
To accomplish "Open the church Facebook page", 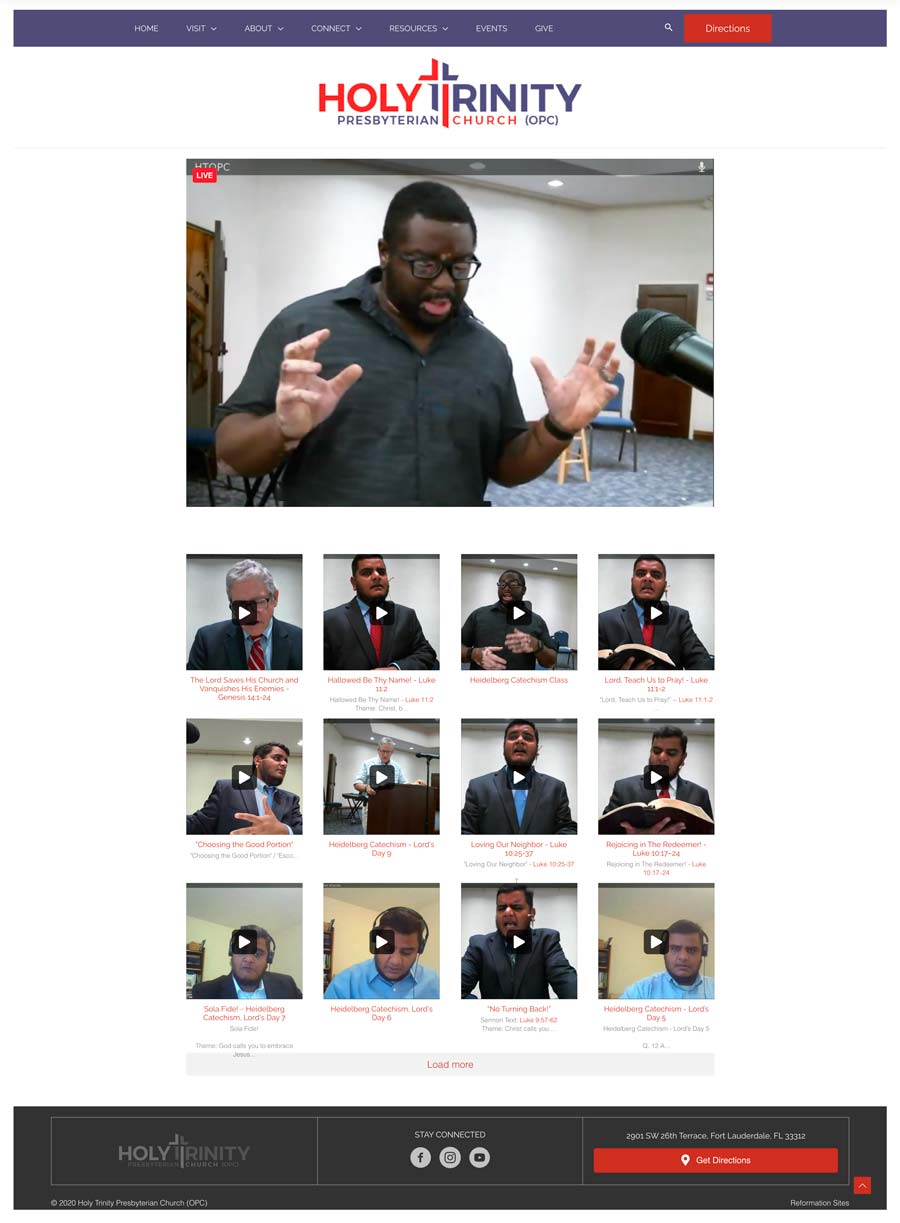I will point(421,1158).
